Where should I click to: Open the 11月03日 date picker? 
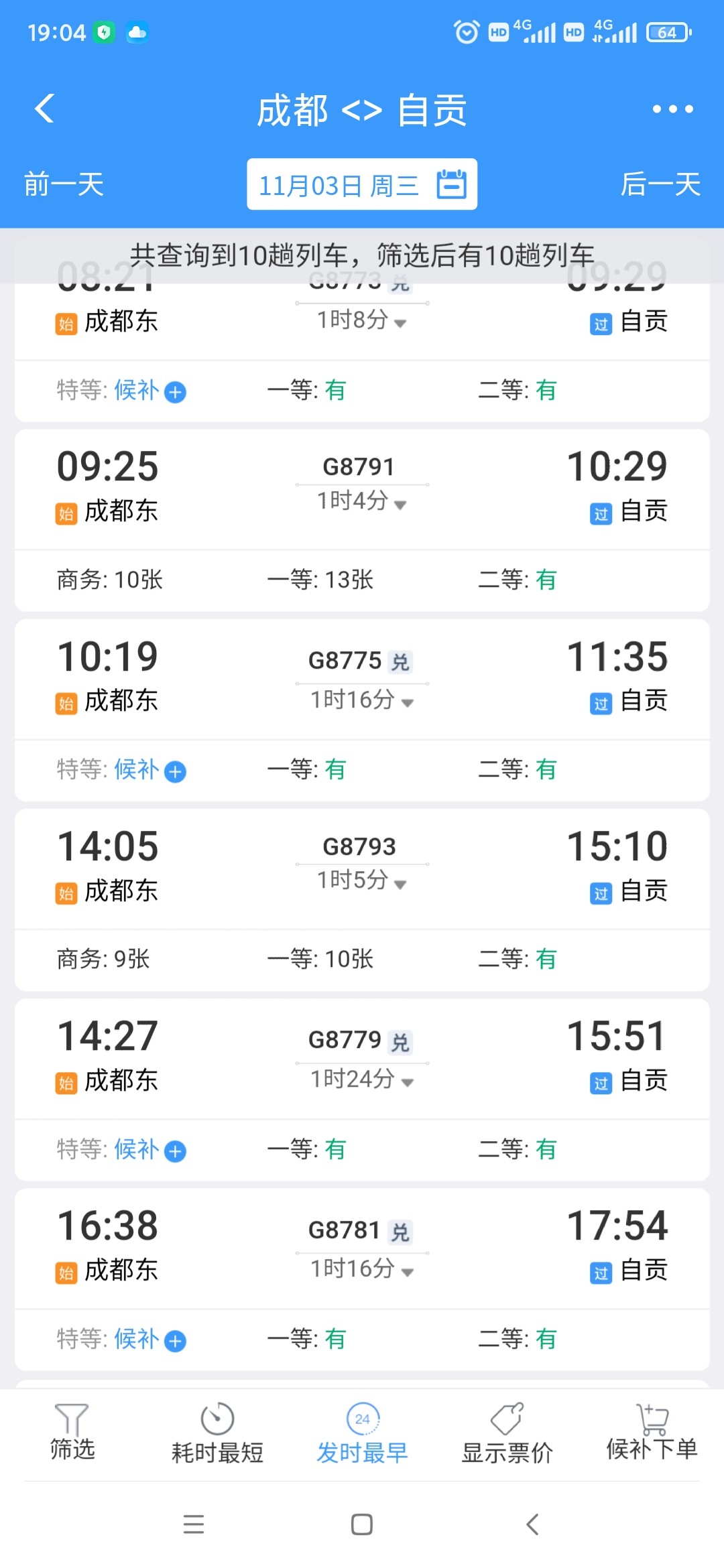pyautogui.click(x=362, y=184)
